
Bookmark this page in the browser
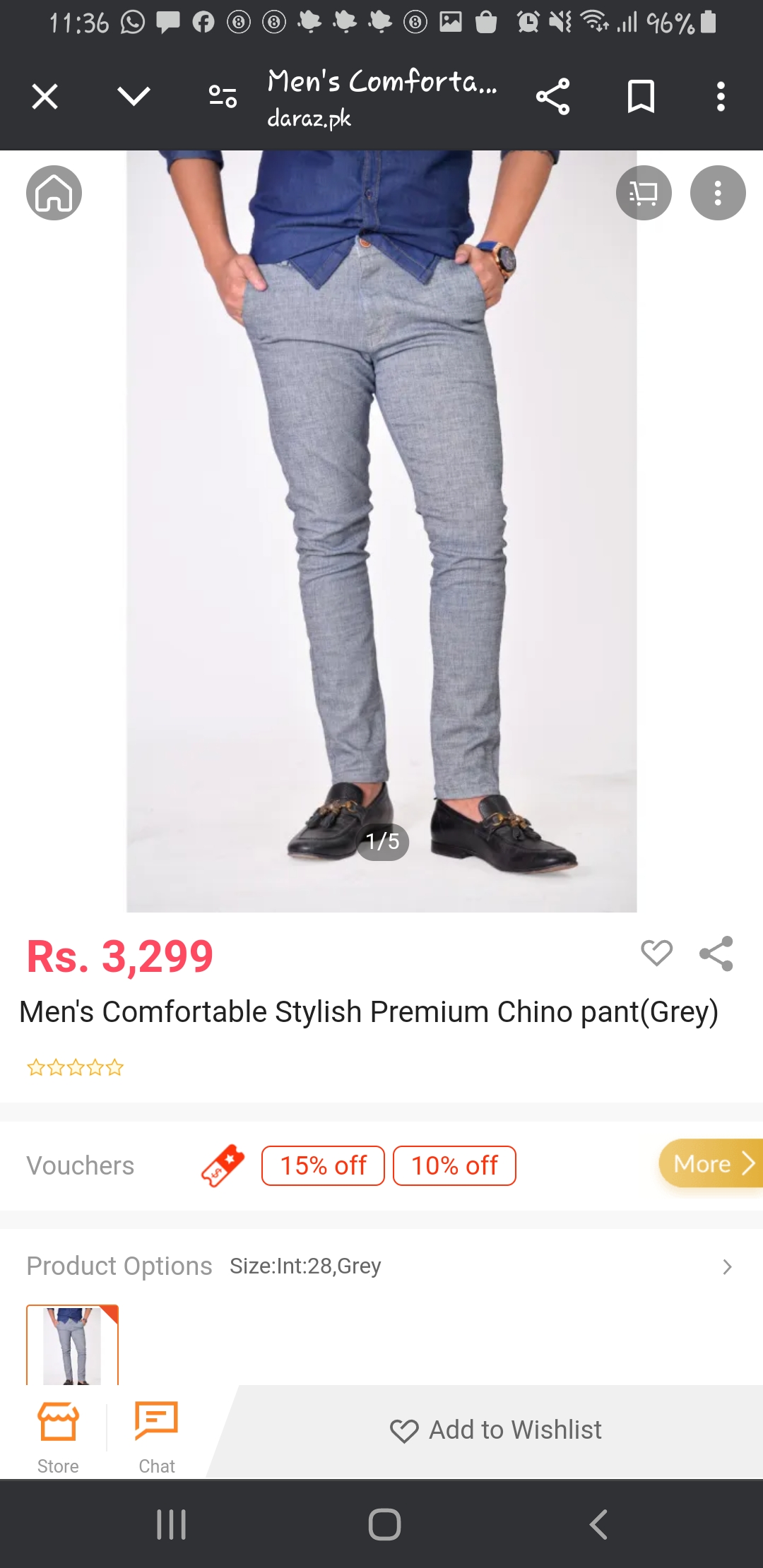(x=641, y=97)
